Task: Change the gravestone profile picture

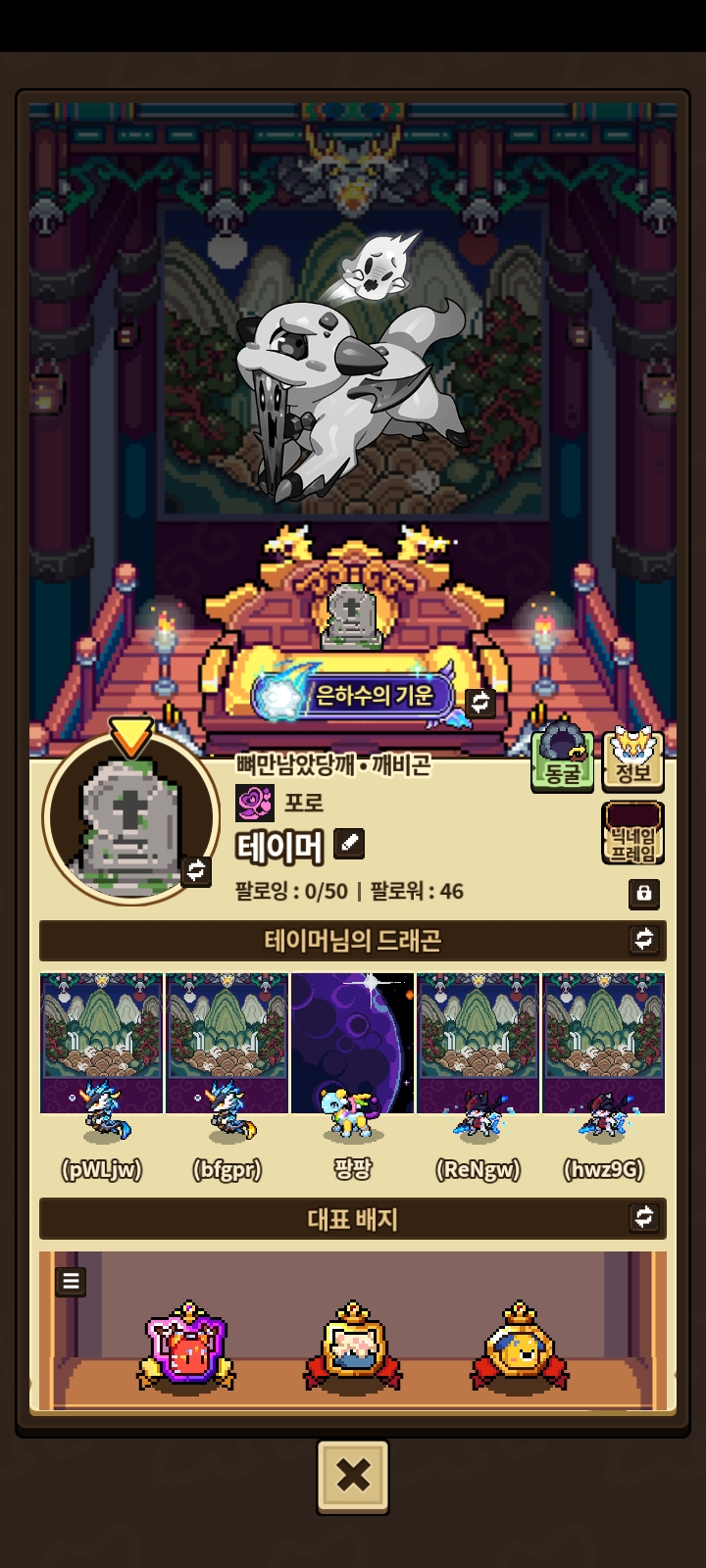Action: (196, 870)
